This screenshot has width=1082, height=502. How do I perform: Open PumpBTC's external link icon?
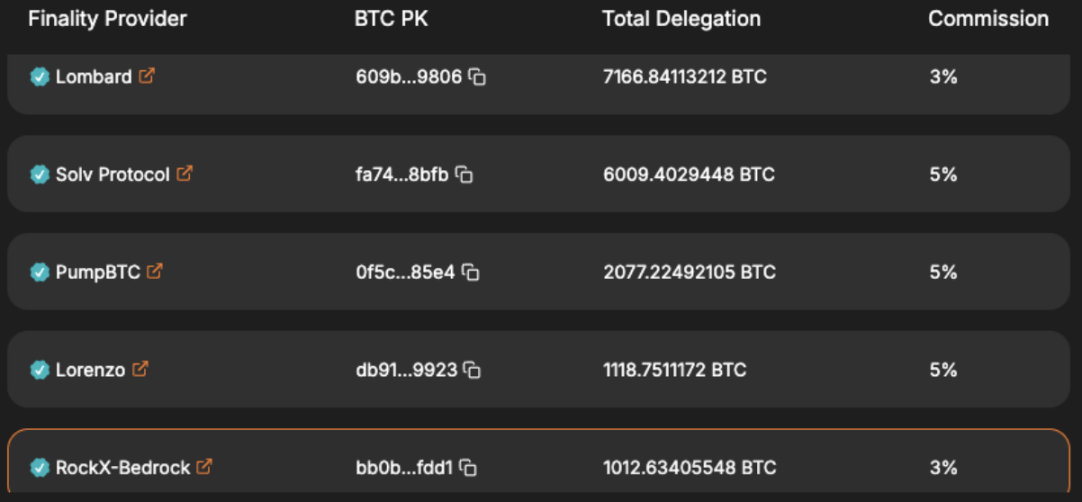(155, 271)
